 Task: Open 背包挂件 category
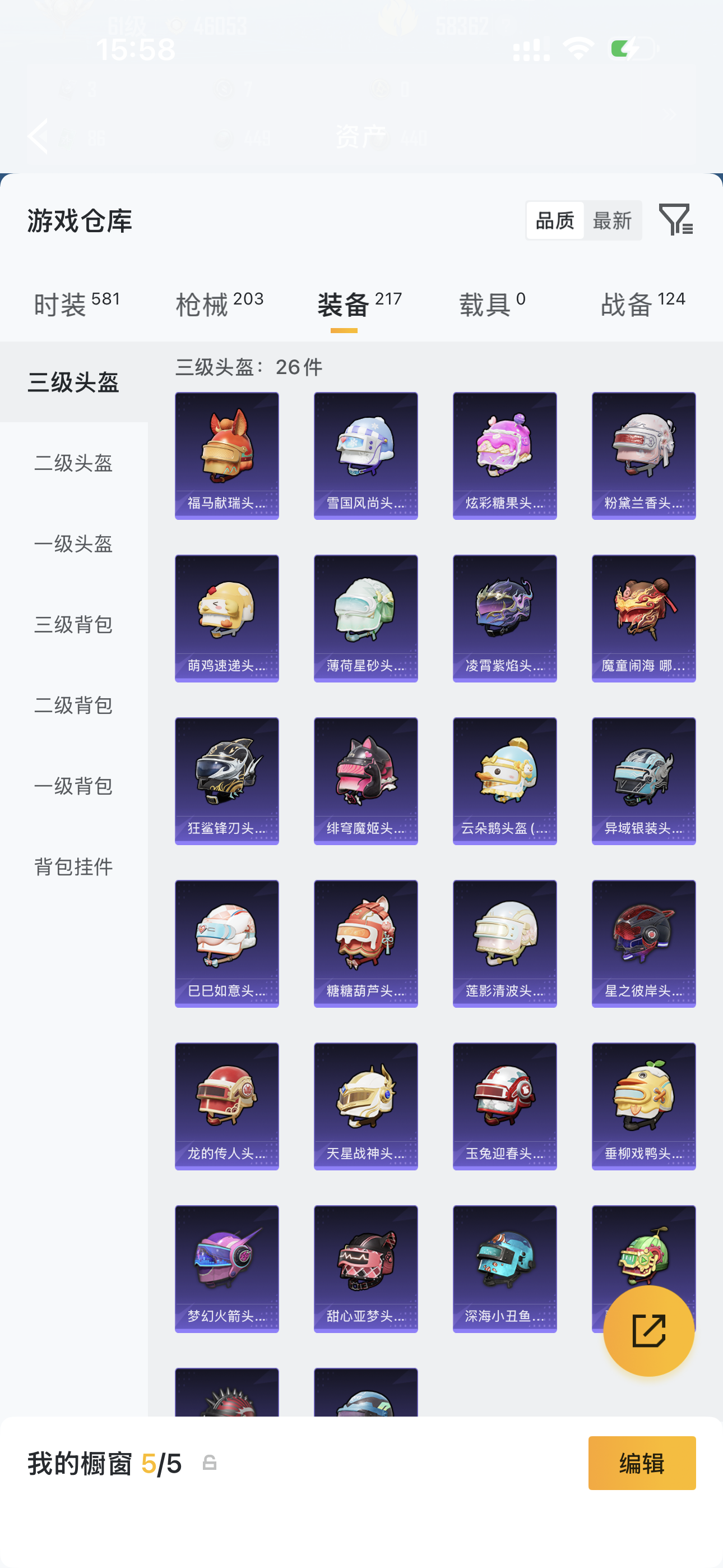point(73,867)
